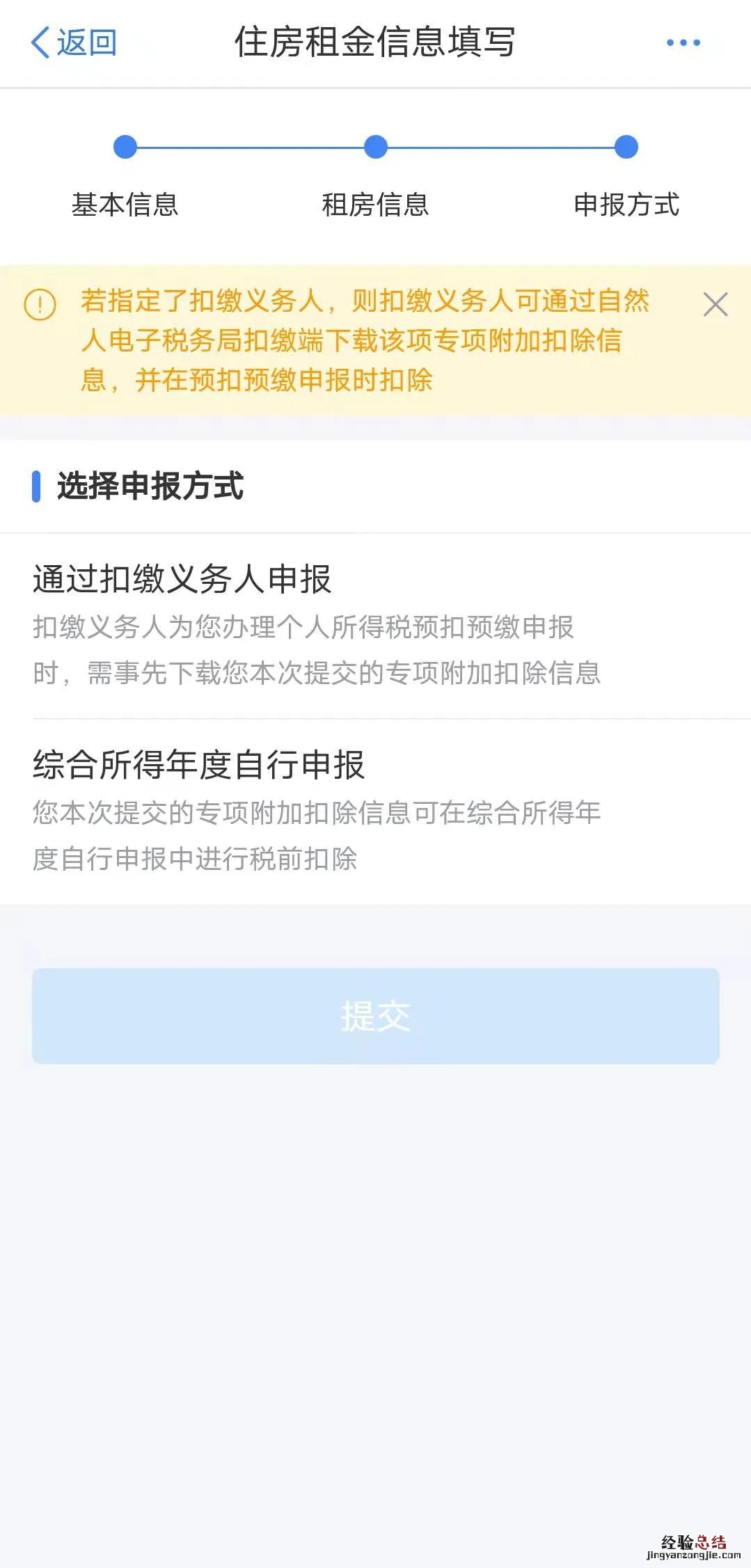Viewport: 751px width, 1568px height.
Task: Tap the 提交 submit button
Action: [375, 1015]
